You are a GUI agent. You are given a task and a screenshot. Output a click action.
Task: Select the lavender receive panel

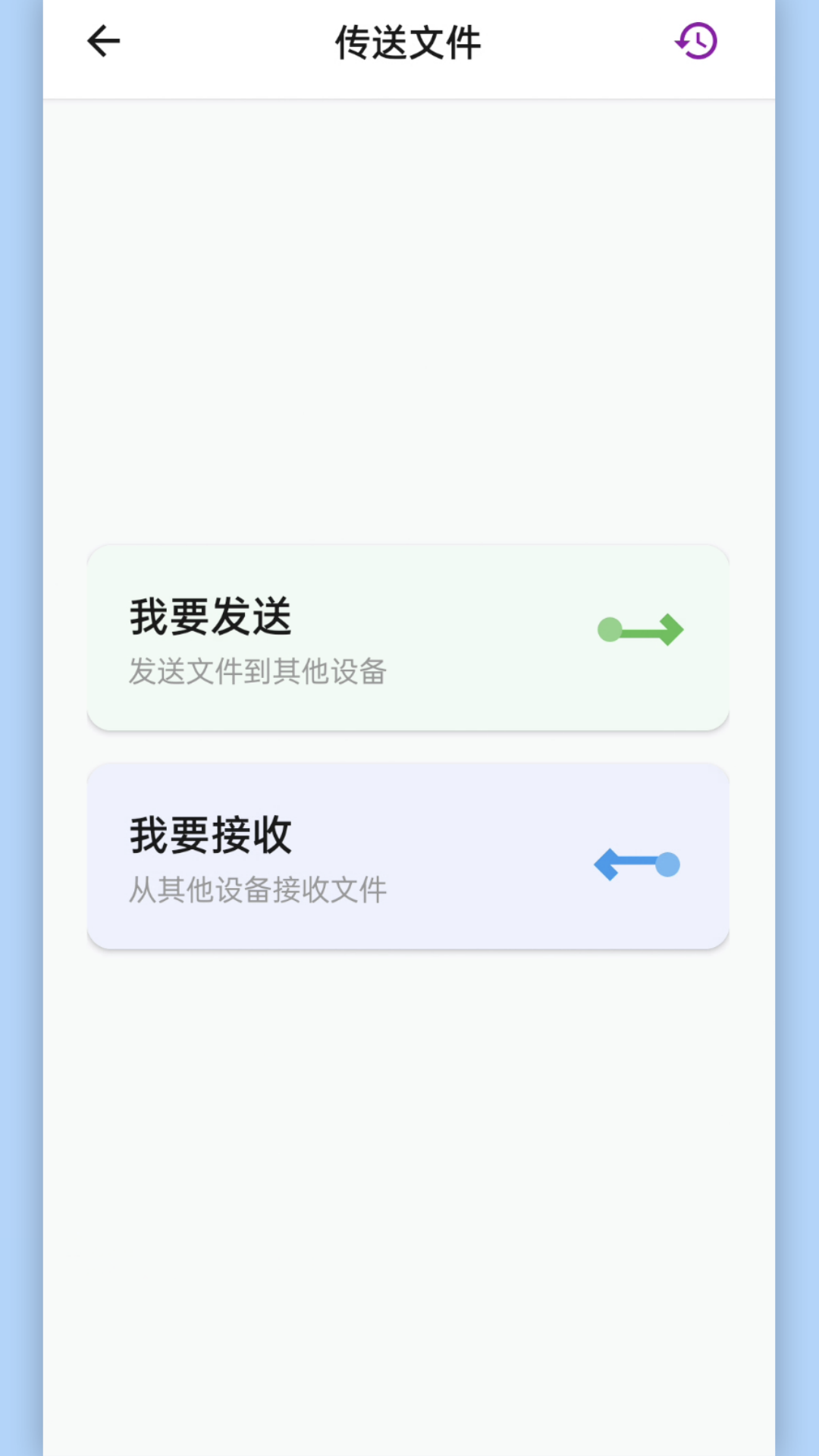tap(408, 855)
